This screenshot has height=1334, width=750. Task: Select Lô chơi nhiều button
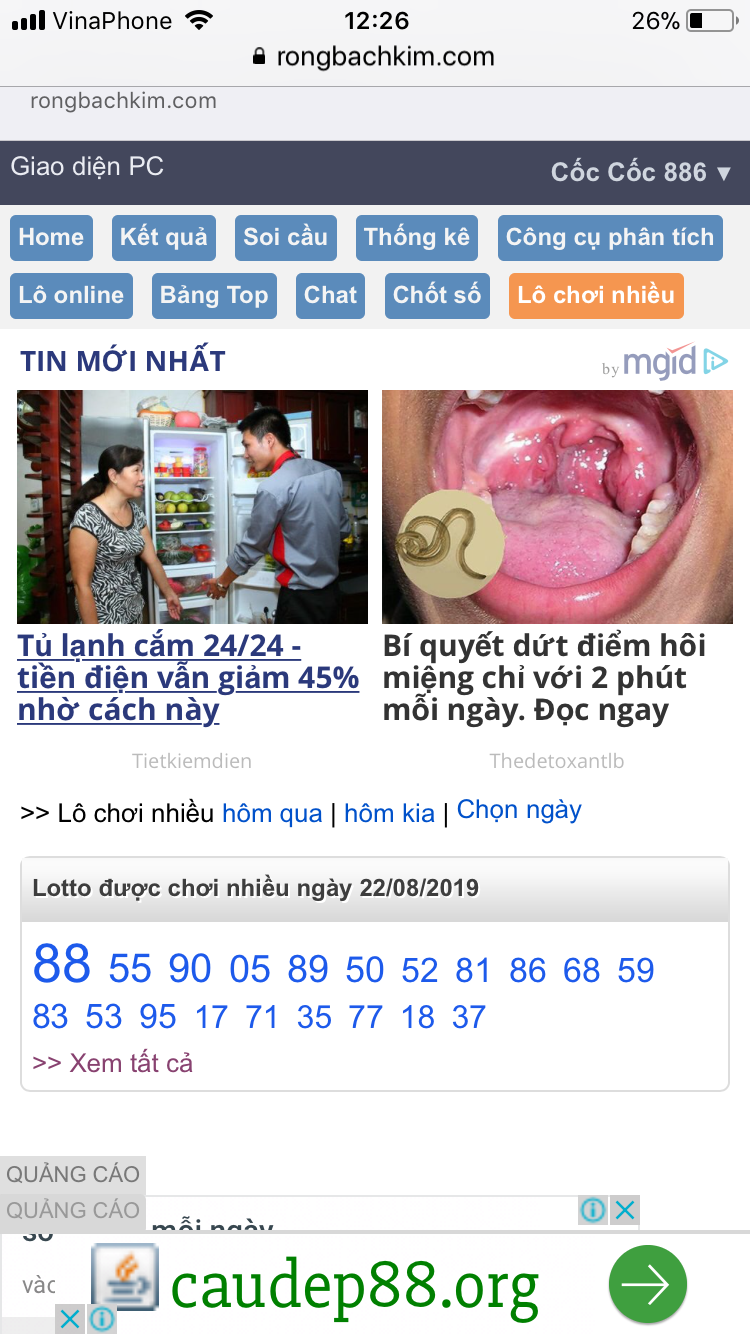pos(596,296)
